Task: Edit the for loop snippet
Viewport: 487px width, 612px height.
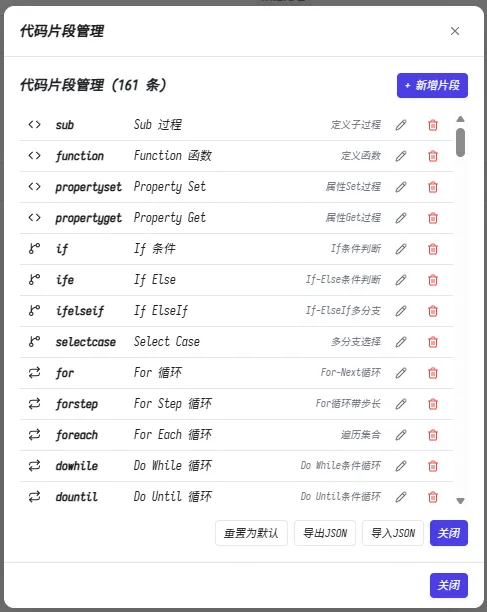Action: (401, 373)
